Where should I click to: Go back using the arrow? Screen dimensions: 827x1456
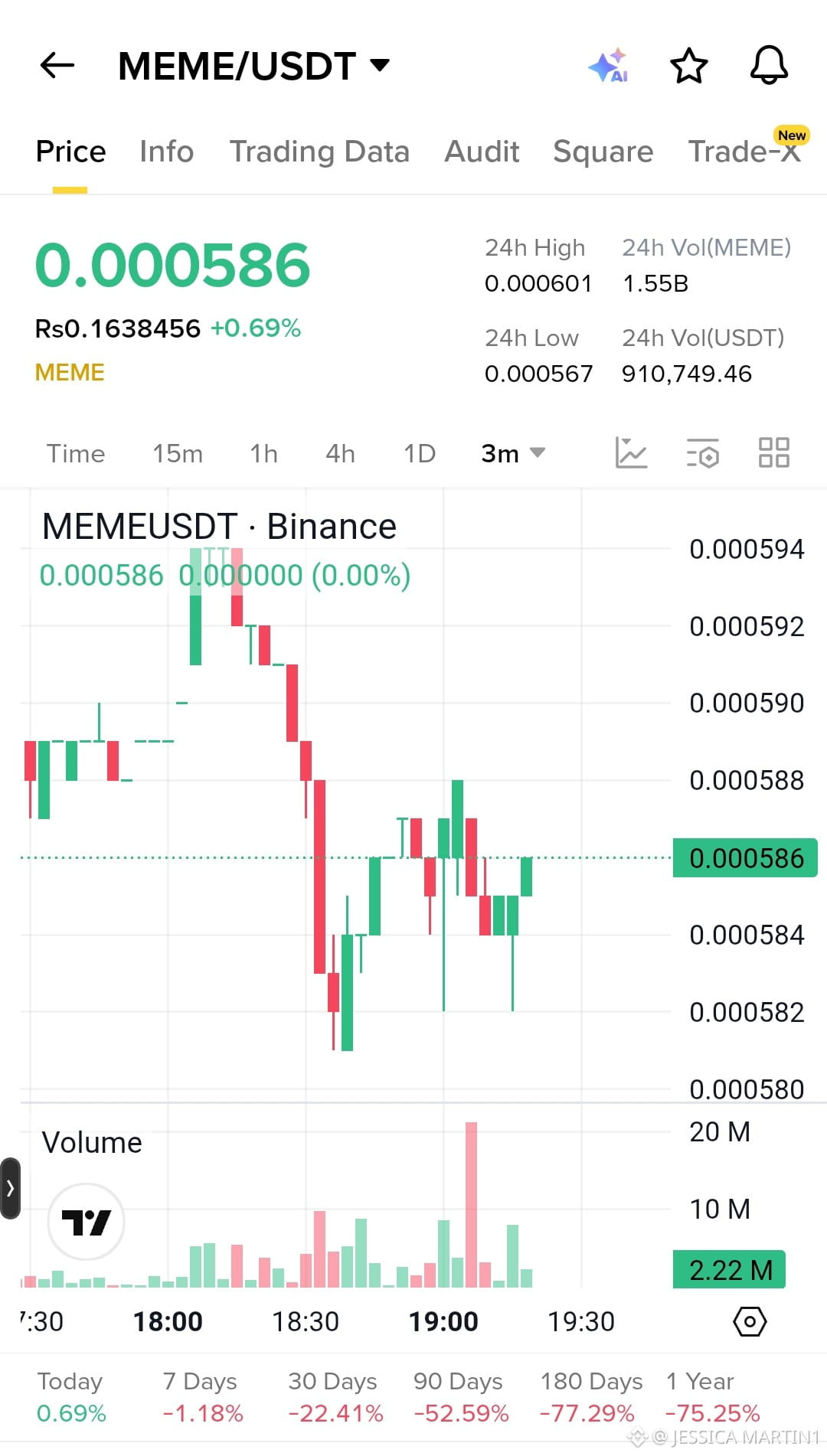(57, 66)
